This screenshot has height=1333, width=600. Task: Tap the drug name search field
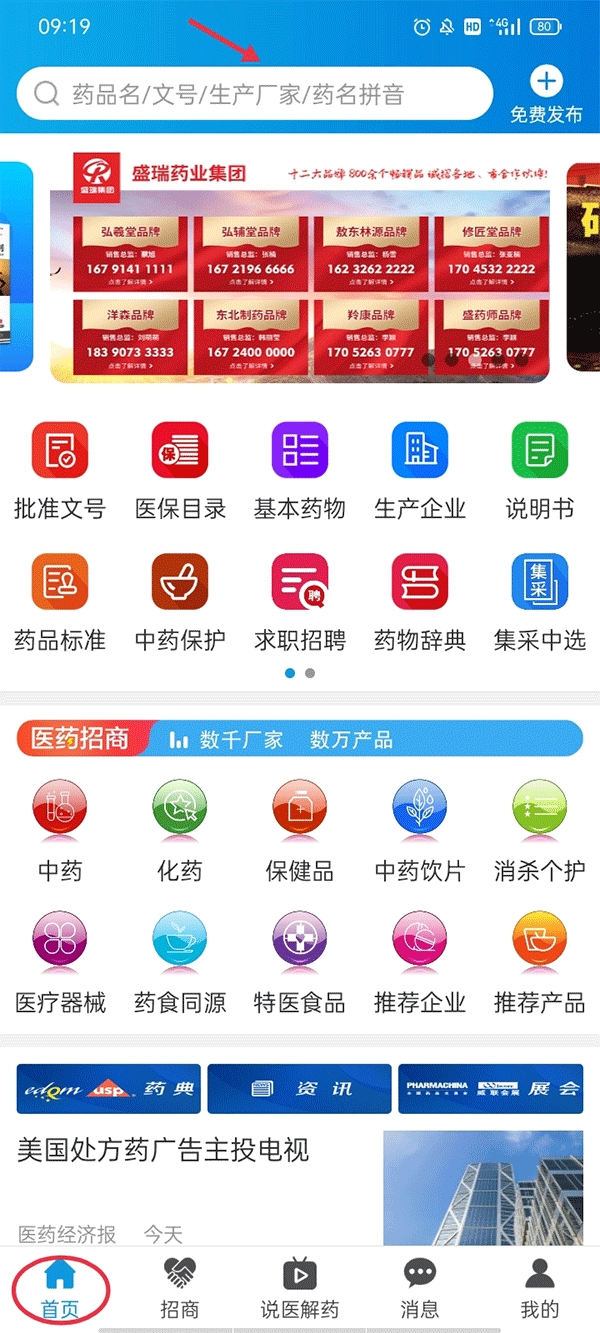coord(255,95)
